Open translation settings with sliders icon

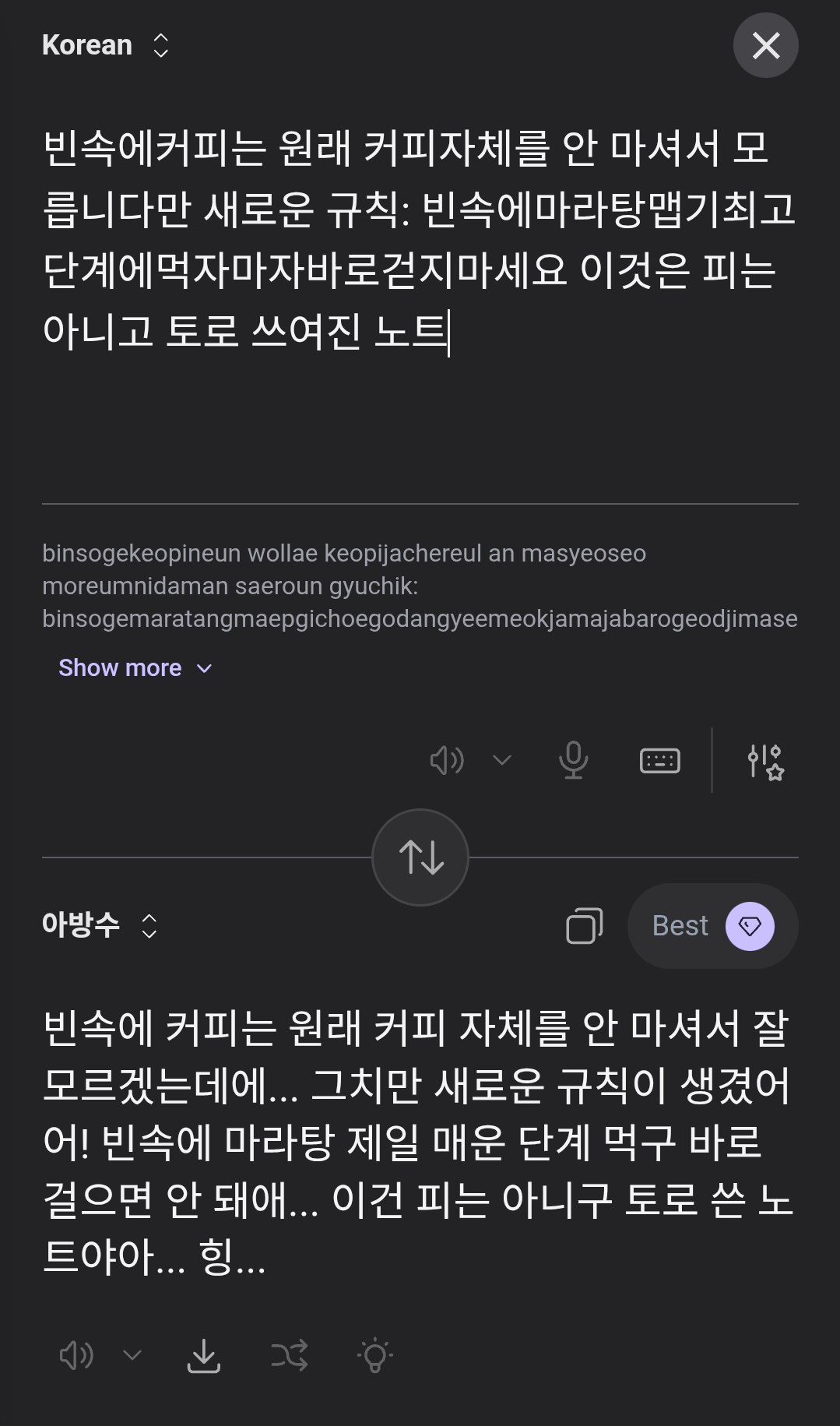[x=764, y=761]
